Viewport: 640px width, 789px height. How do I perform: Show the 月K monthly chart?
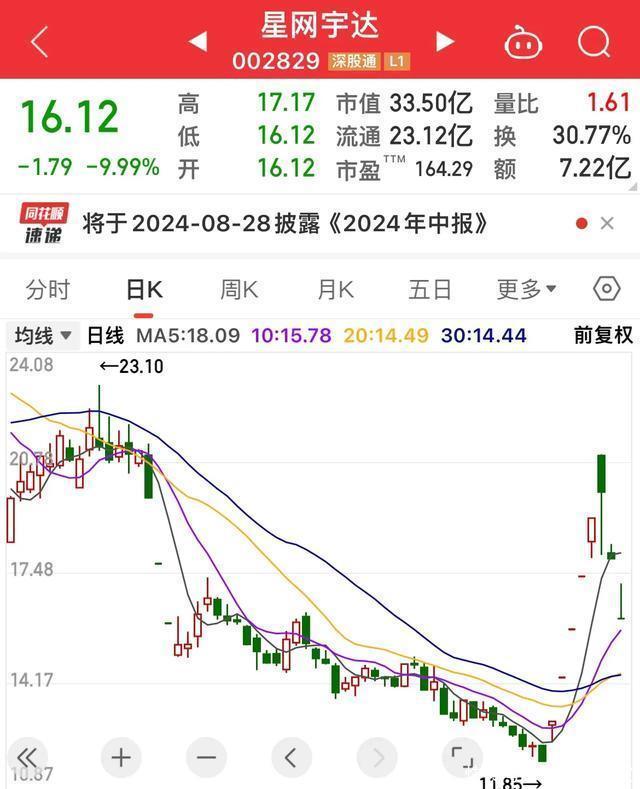tap(335, 290)
